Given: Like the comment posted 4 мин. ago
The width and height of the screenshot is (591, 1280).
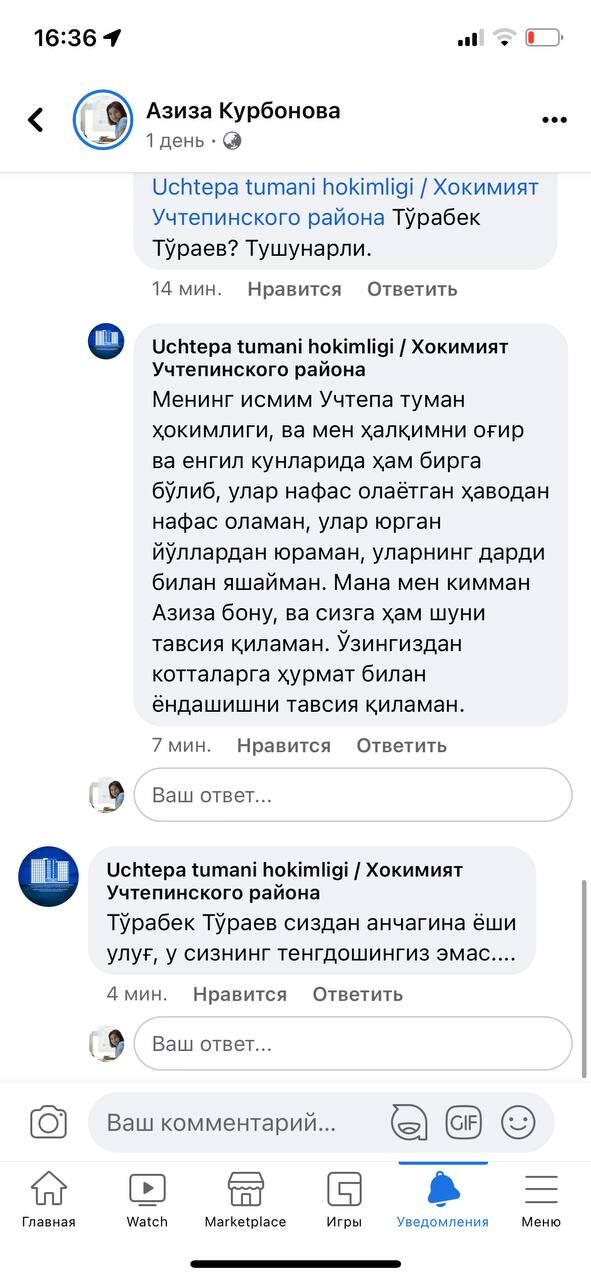Looking at the screenshot, I should pos(240,994).
